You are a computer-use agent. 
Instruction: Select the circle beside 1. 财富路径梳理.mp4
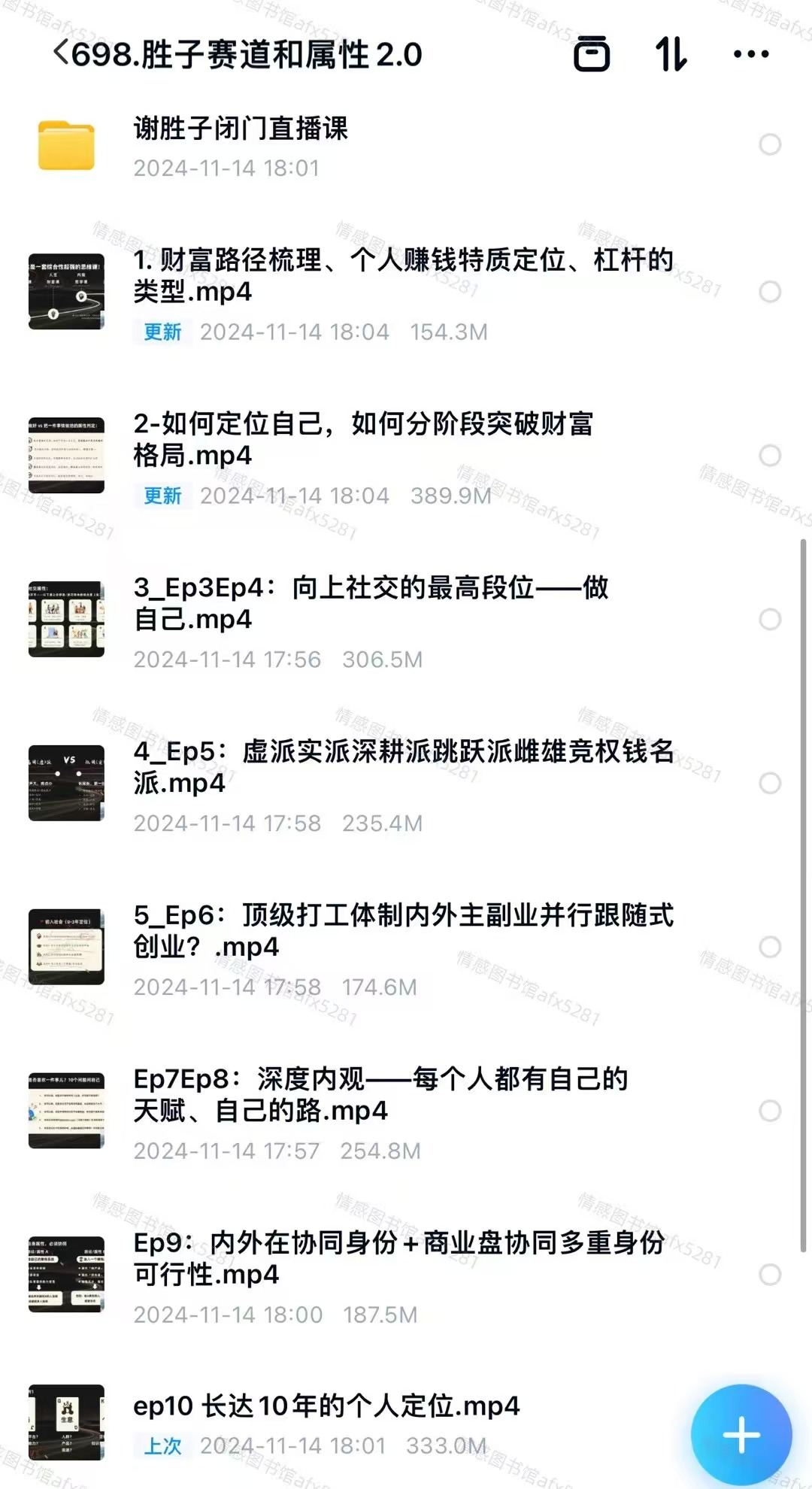[x=770, y=292]
